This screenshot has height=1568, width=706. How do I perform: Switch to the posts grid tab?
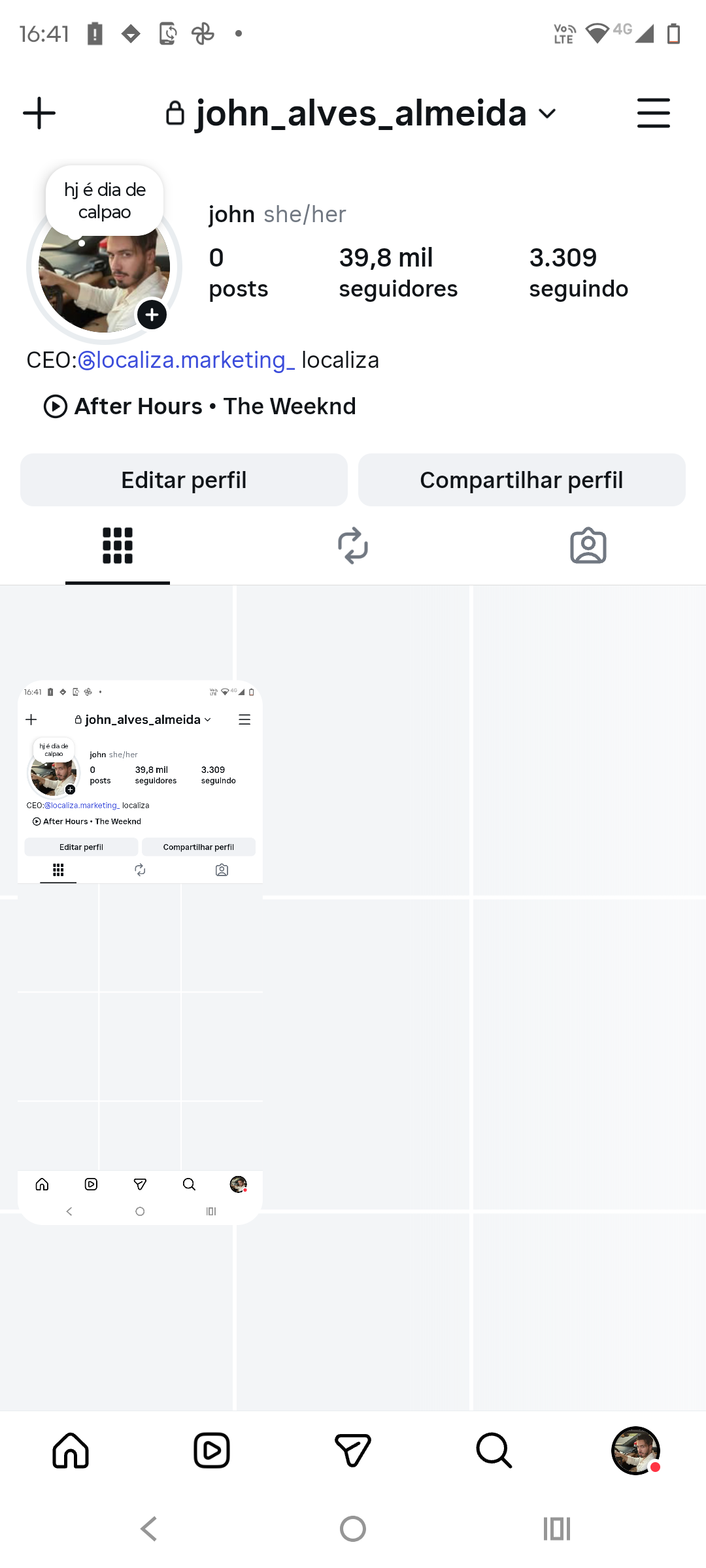pyautogui.click(x=118, y=546)
